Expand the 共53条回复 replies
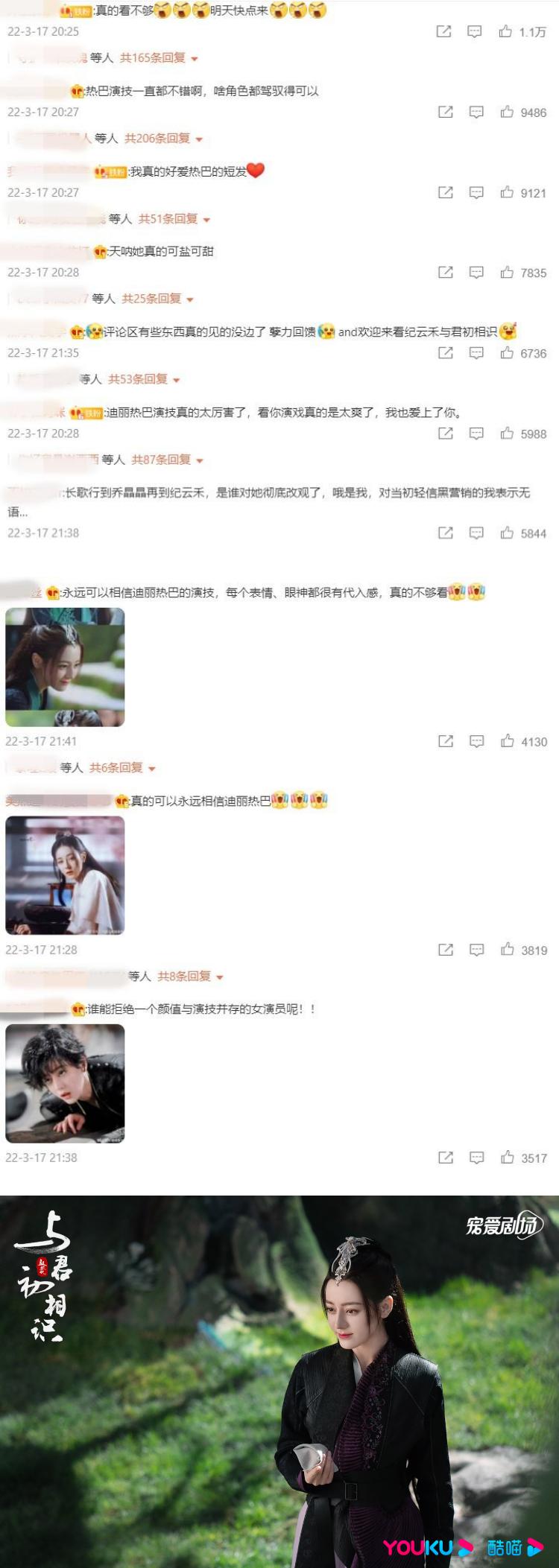Screen dimensions: 559x1568 point(144,379)
